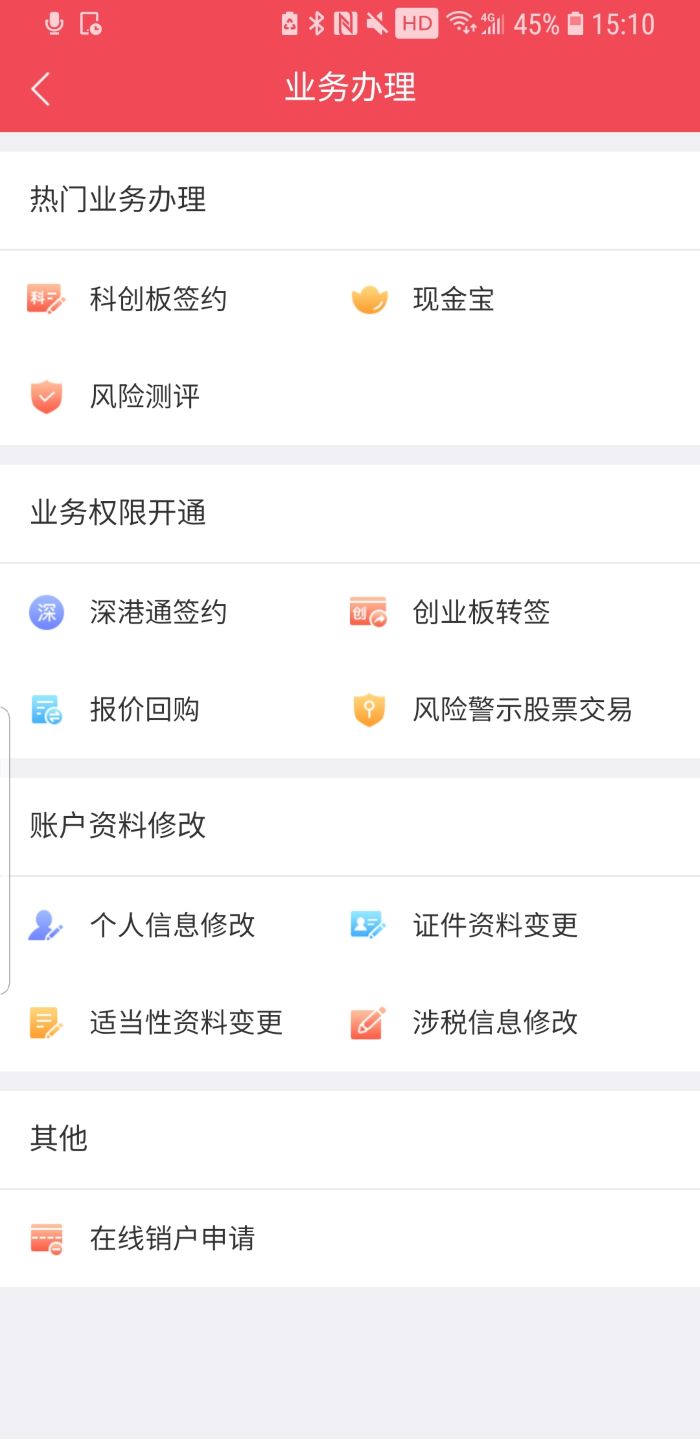This screenshot has width=700, height=1439.
Task: Go back using the top-left arrow
Action: (x=40, y=89)
